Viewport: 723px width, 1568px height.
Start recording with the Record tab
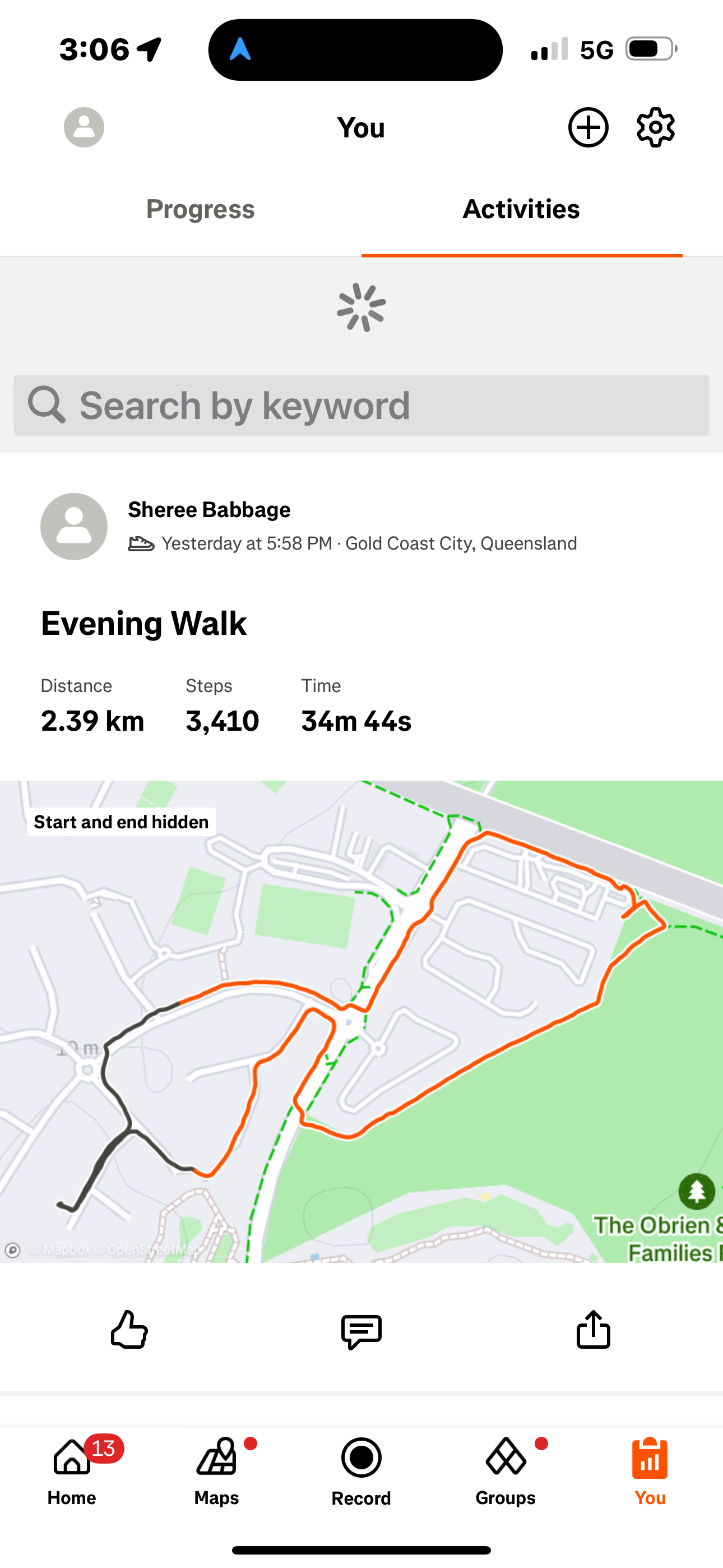361,1471
